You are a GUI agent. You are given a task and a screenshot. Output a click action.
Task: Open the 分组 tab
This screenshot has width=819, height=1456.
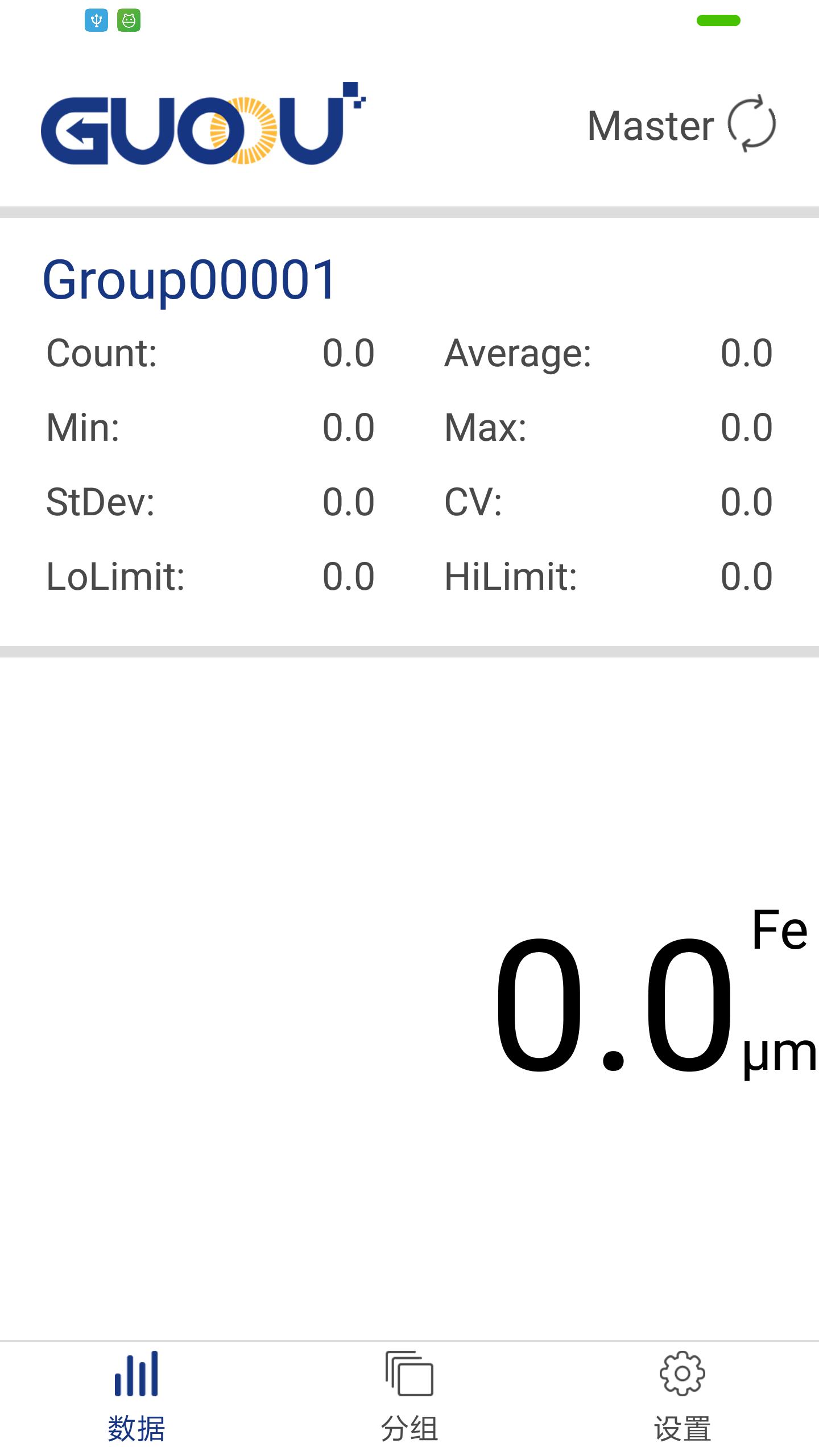coord(409,1396)
